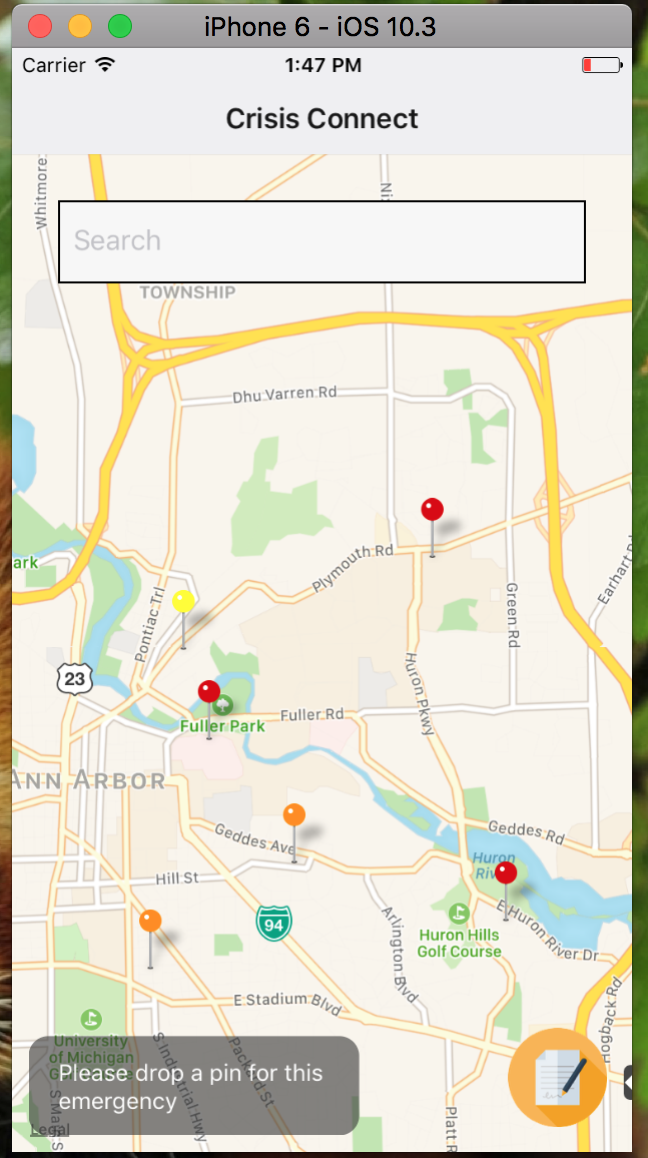Tap the Search field on the map

click(321, 241)
